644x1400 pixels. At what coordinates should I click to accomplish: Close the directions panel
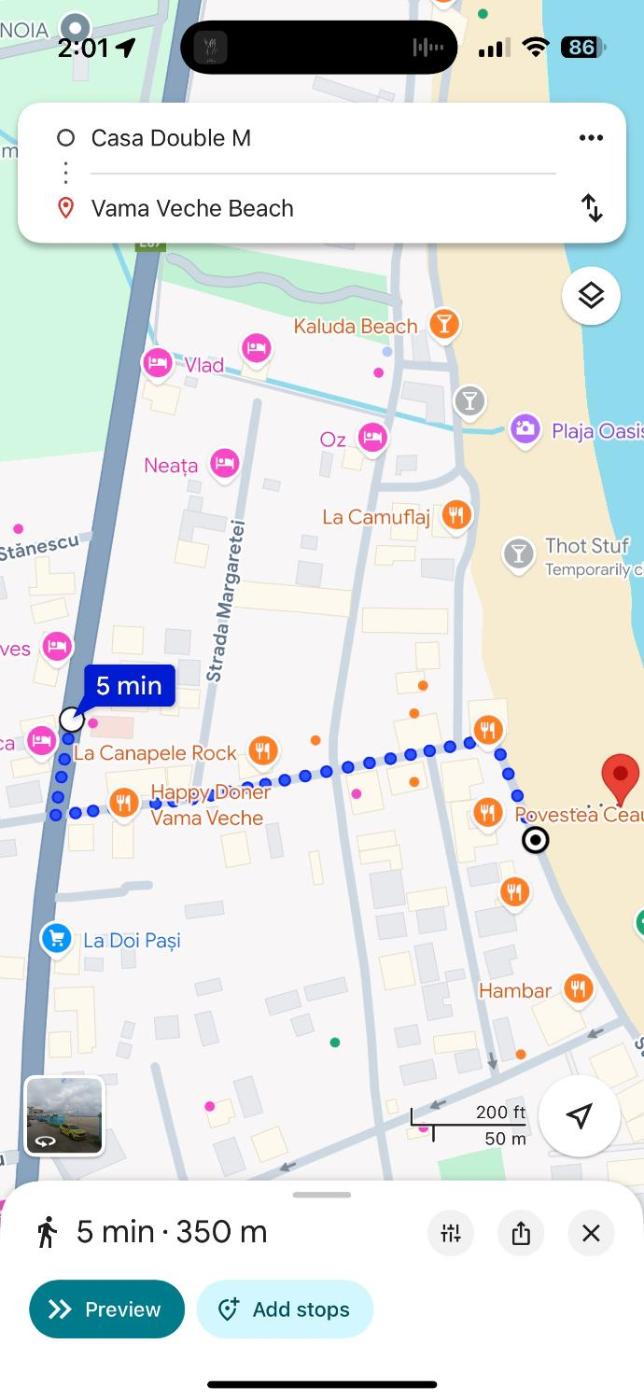(x=591, y=1233)
